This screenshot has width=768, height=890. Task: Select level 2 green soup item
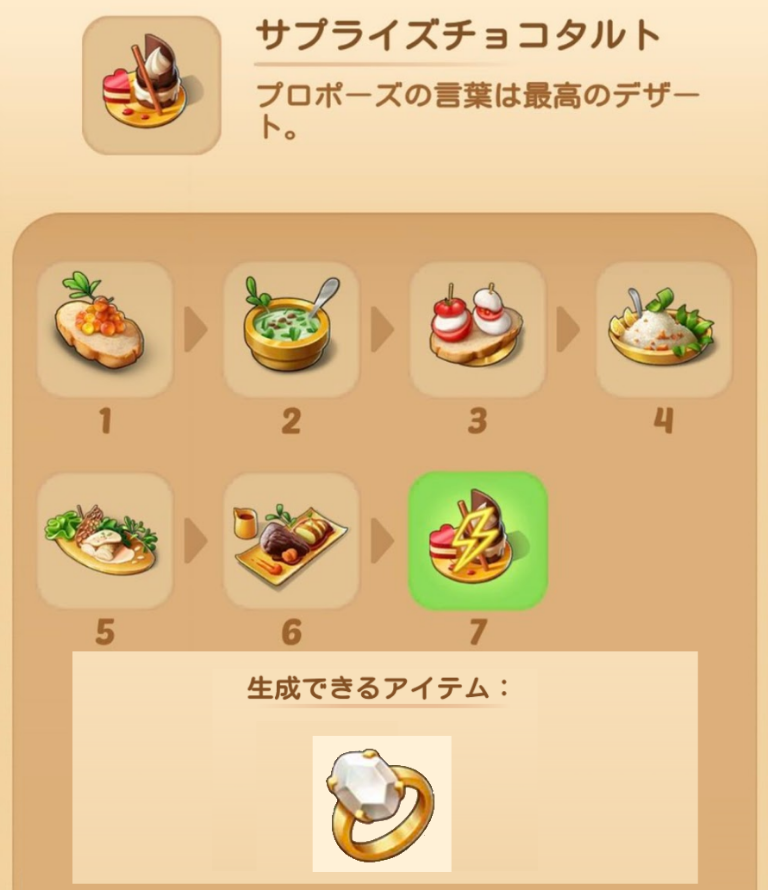pyautogui.click(x=290, y=329)
